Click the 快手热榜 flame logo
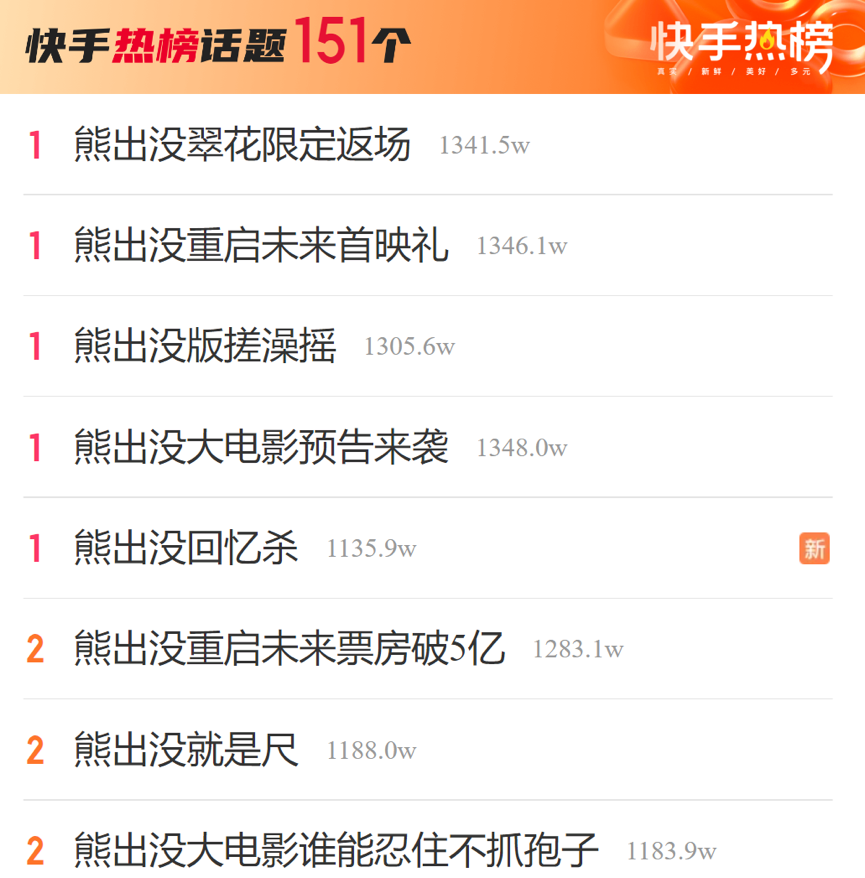Screen dimensions: 865x878 click(740, 42)
